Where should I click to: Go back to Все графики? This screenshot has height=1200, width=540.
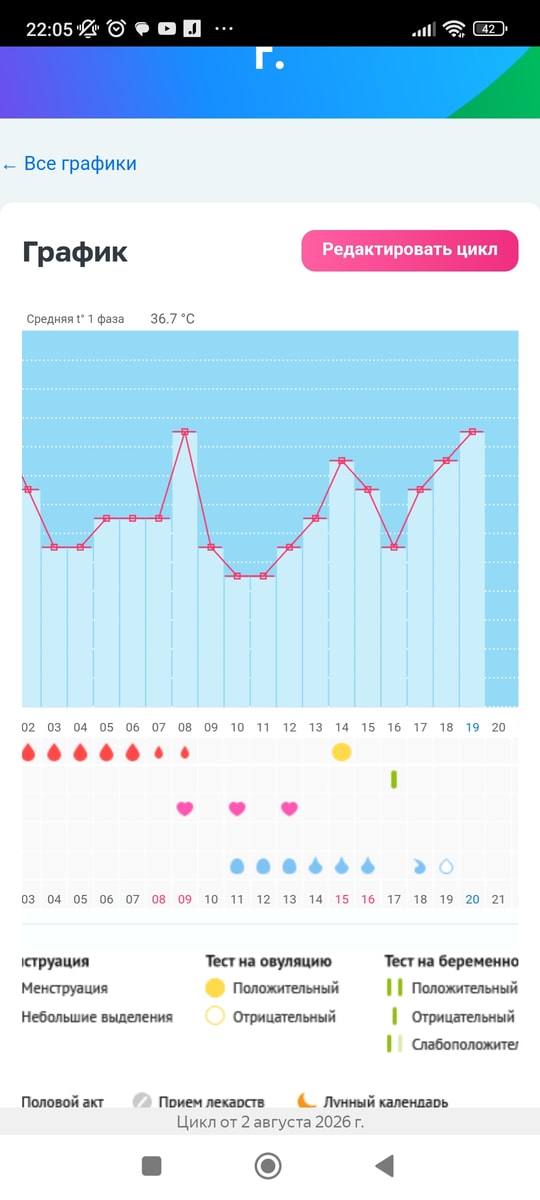[69, 164]
